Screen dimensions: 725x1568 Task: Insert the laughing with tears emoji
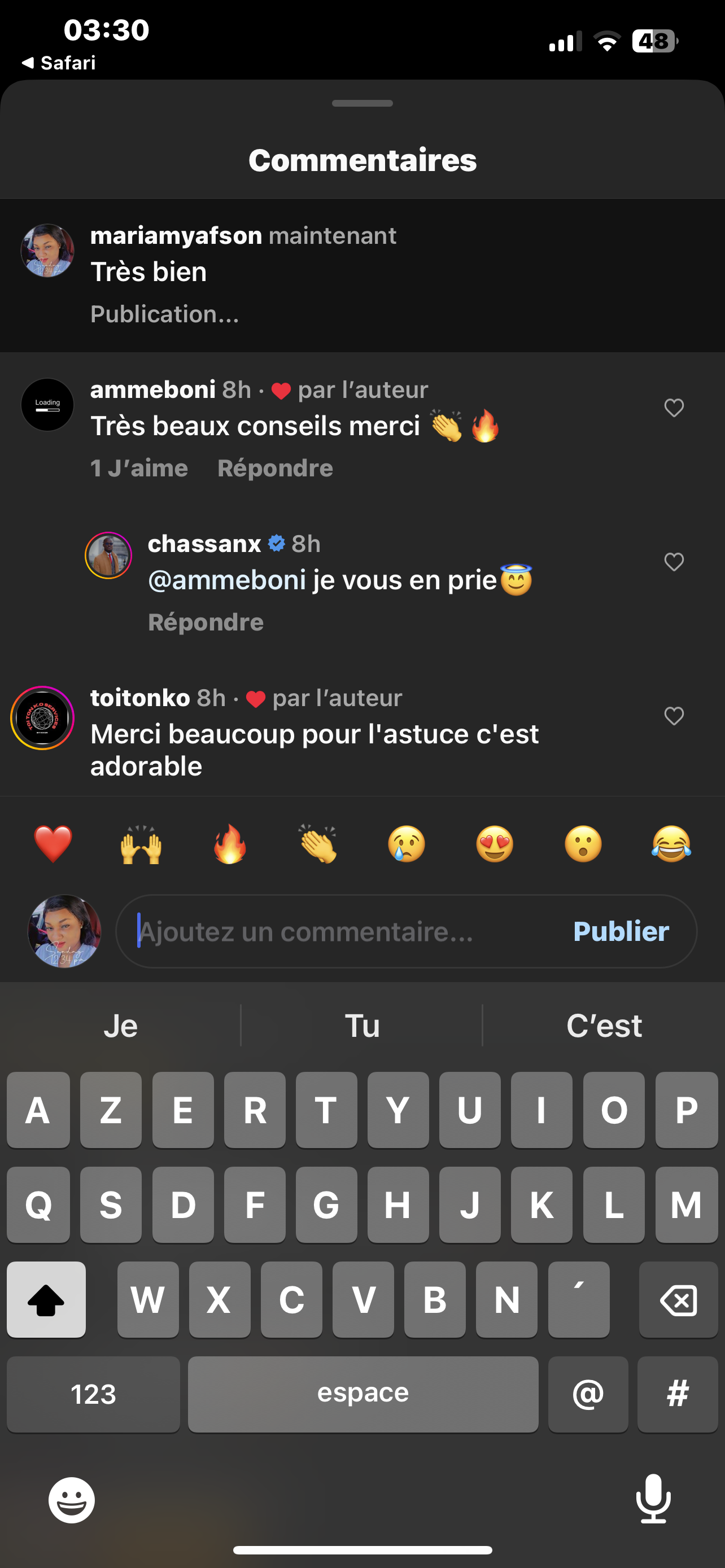(671, 844)
